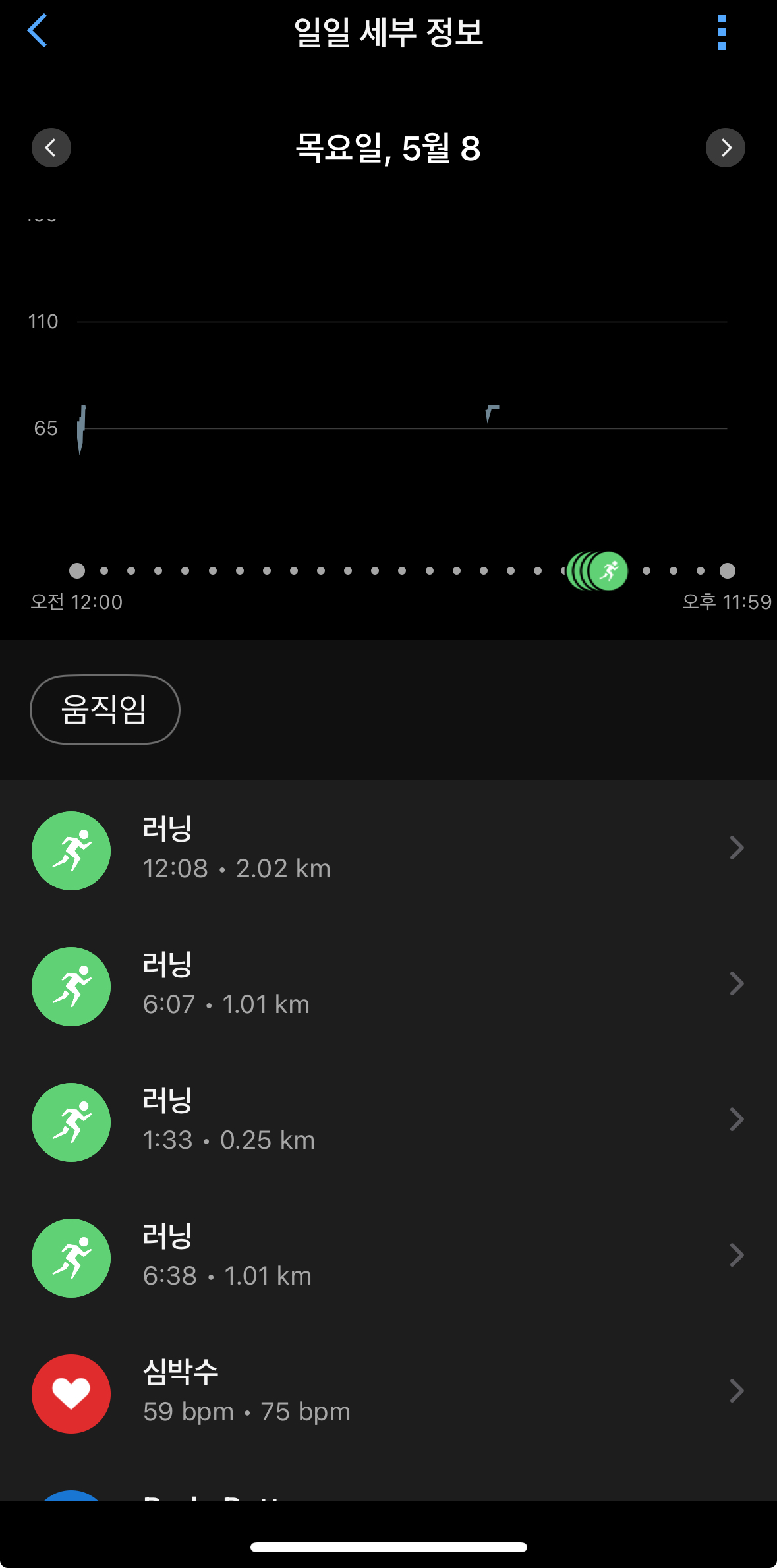Open 심박수 heart rate details
This screenshot has width=777, height=1568.
click(x=388, y=1393)
